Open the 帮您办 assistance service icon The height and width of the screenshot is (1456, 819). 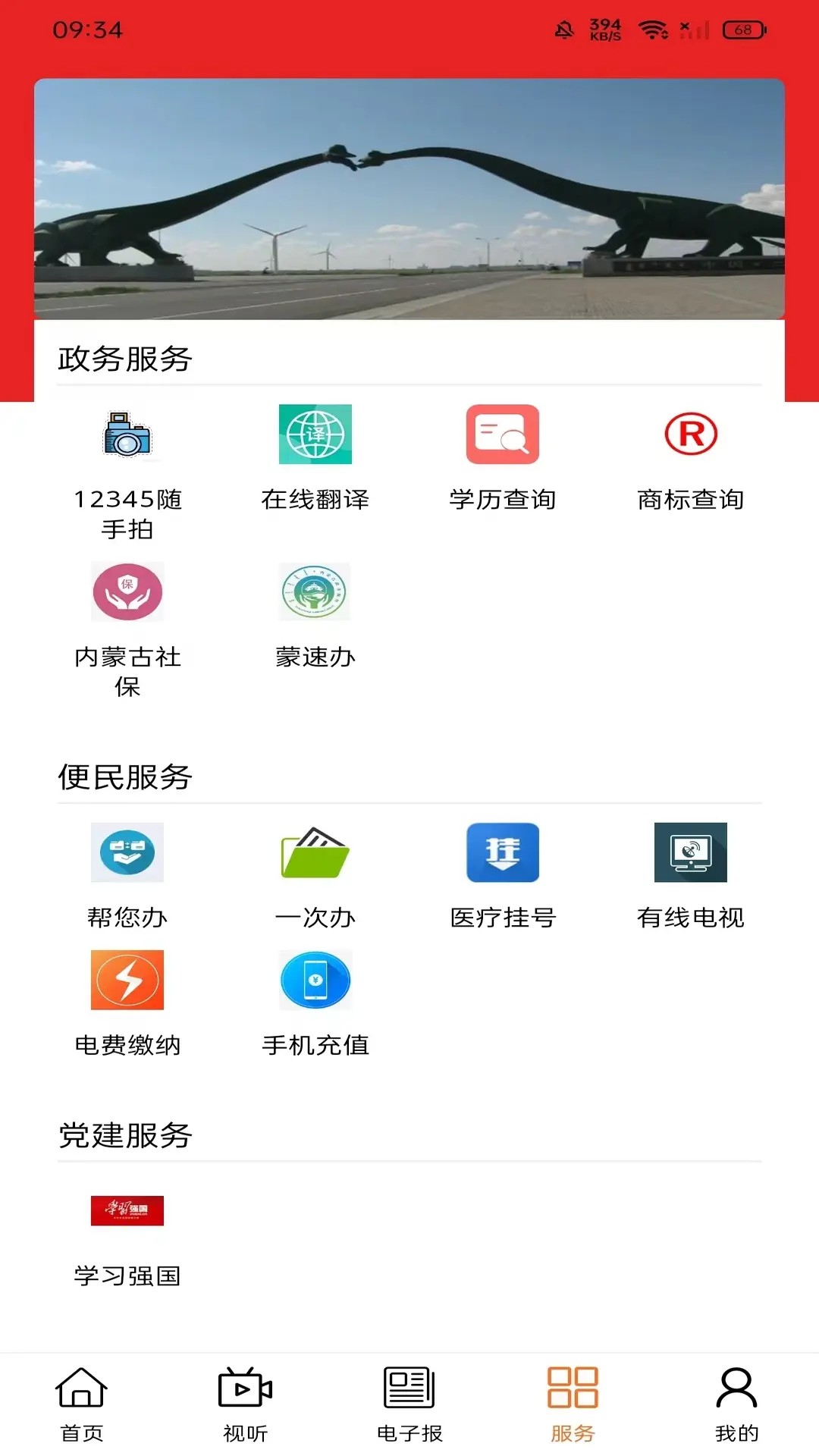click(x=127, y=853)
